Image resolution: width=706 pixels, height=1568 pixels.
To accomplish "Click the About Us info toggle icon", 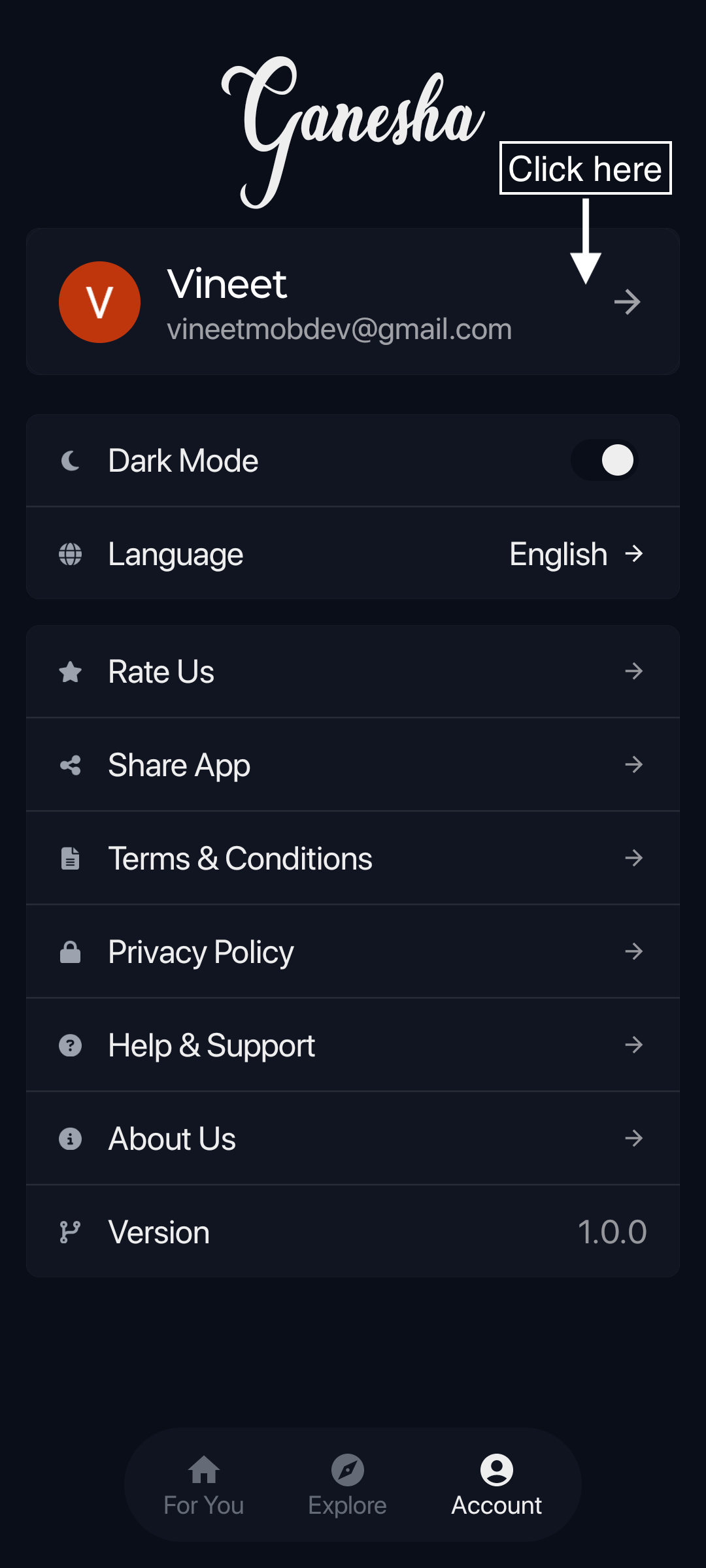I will [70, 1138].
